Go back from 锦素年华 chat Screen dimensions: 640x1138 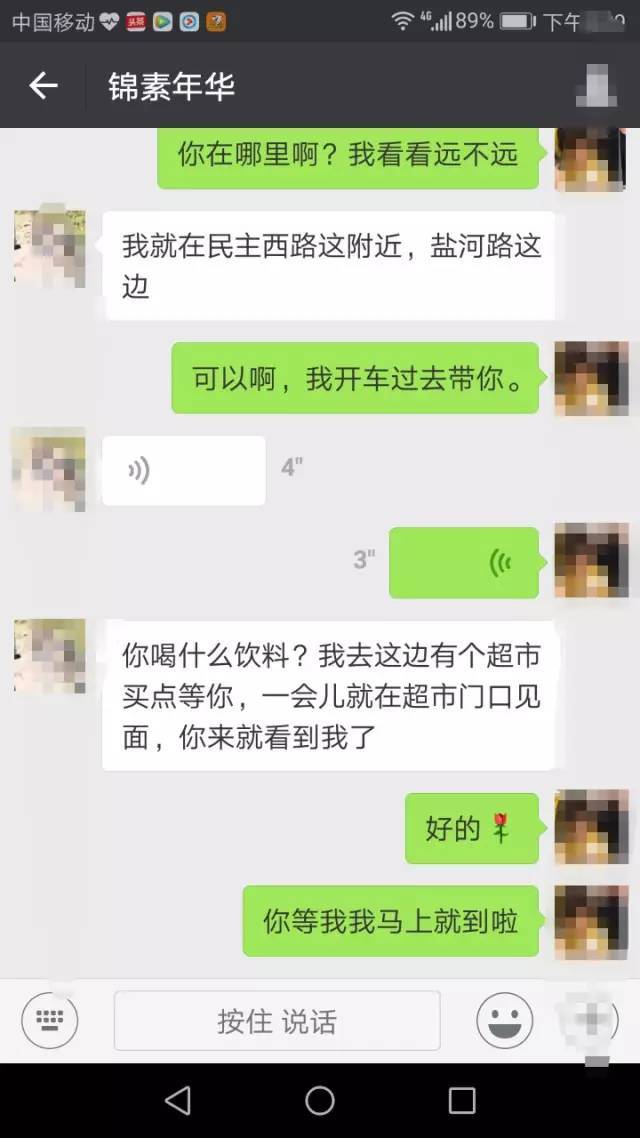pos(43,87)
